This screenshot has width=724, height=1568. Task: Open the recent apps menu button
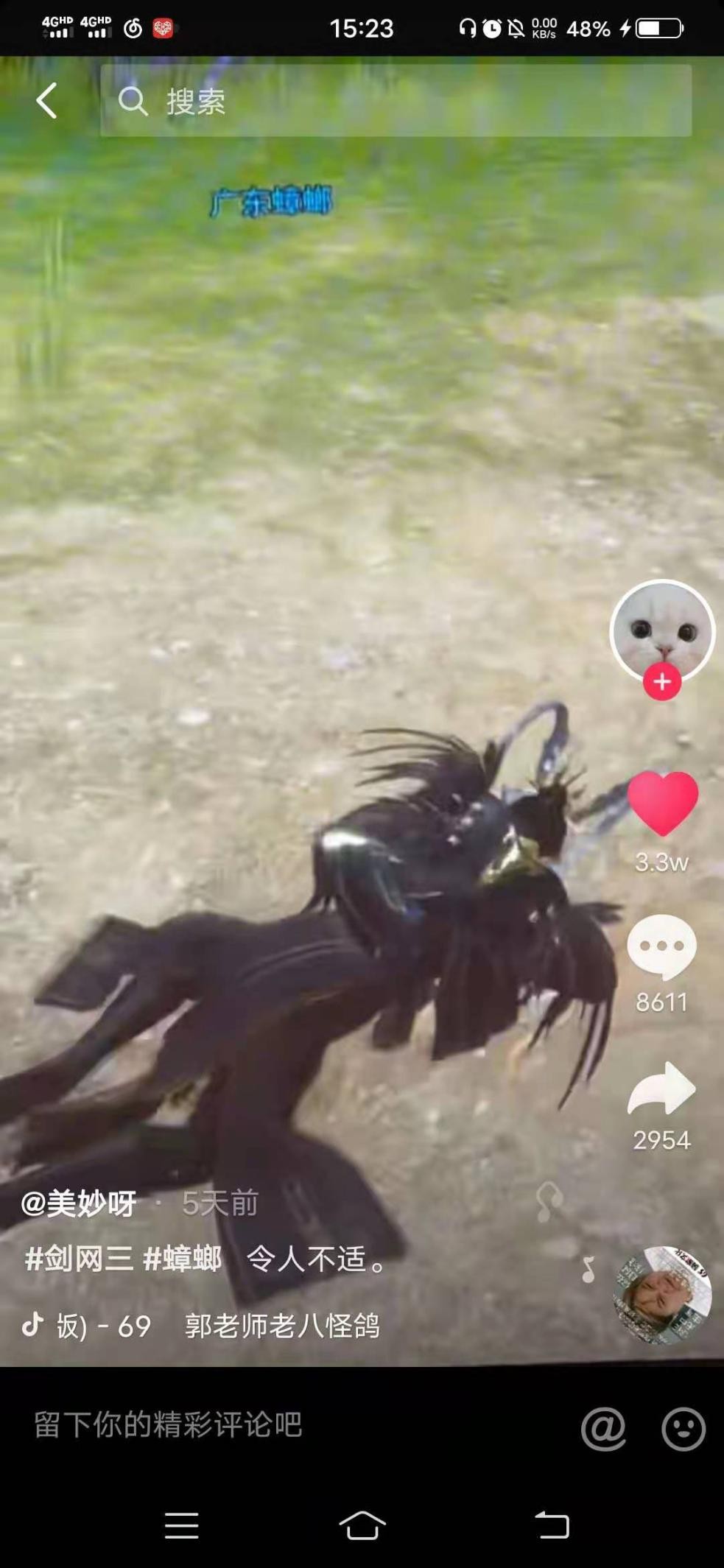181,1525
